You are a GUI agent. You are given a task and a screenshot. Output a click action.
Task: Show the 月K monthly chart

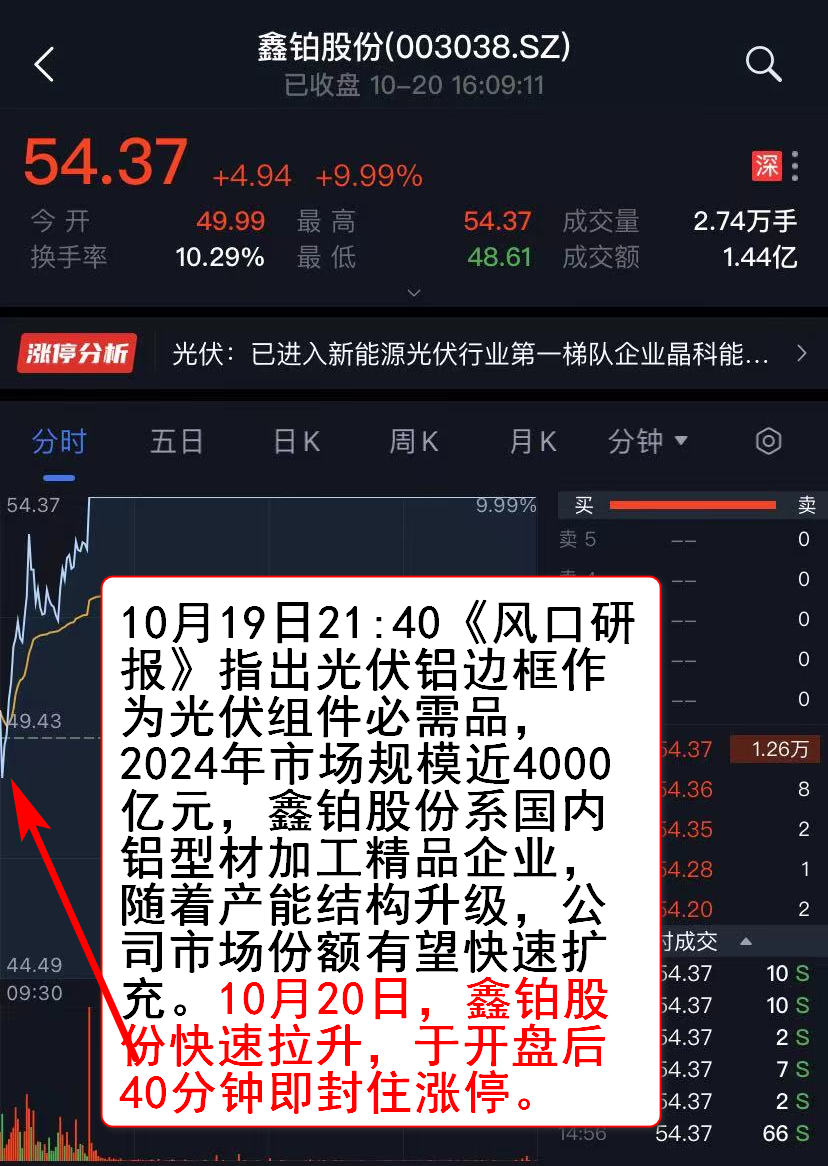pos(532,441)
